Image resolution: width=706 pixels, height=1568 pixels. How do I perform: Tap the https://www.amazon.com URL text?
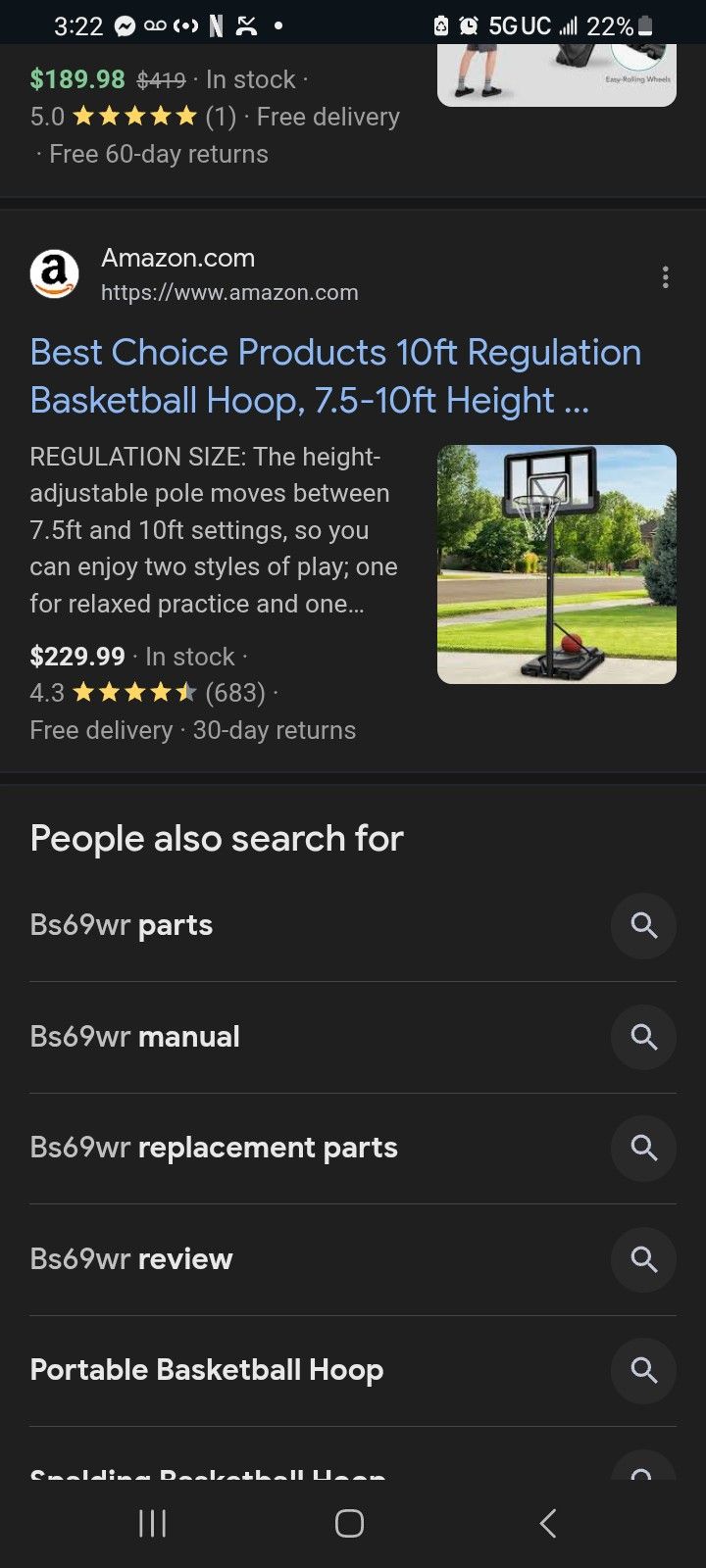[x=229, y=292]
